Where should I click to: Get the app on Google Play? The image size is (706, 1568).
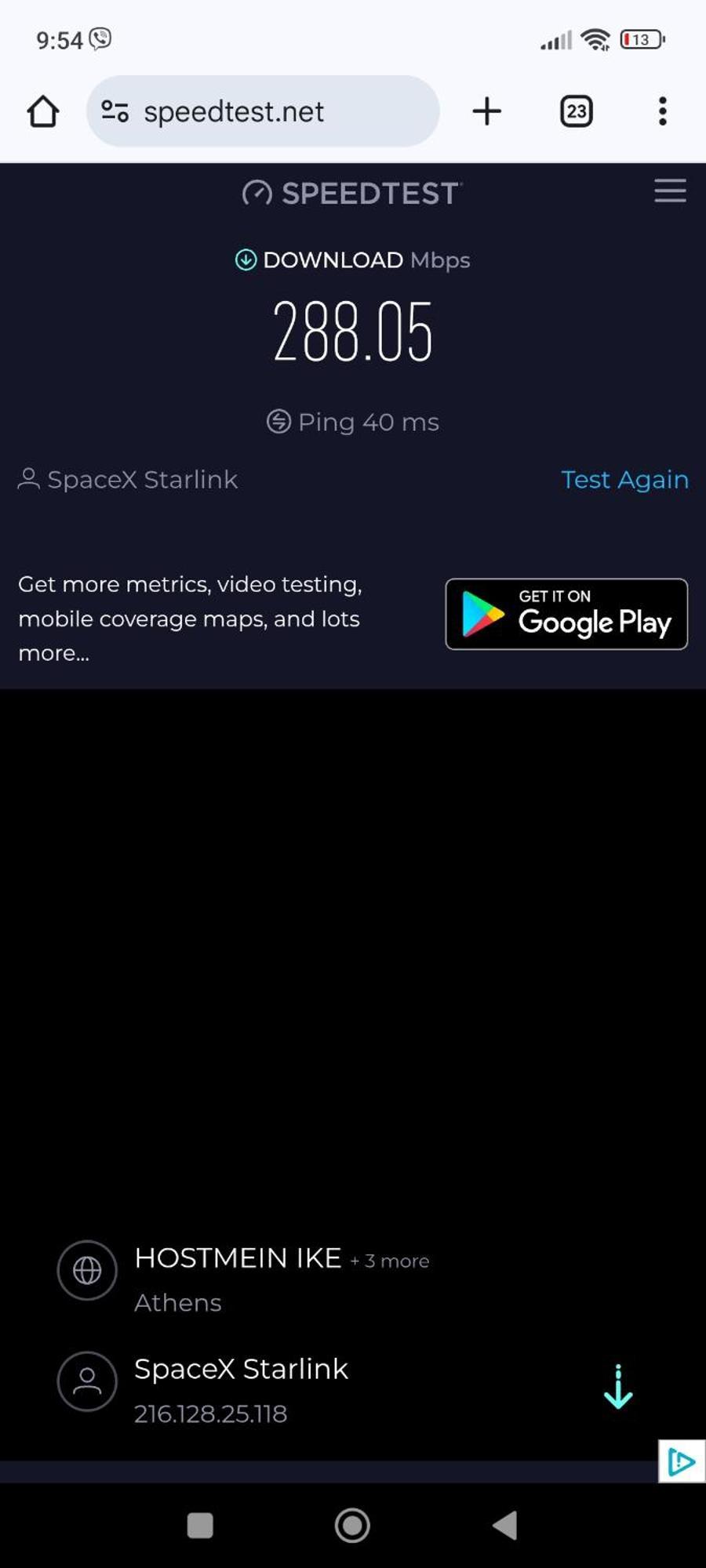click(x=566, y=614)
